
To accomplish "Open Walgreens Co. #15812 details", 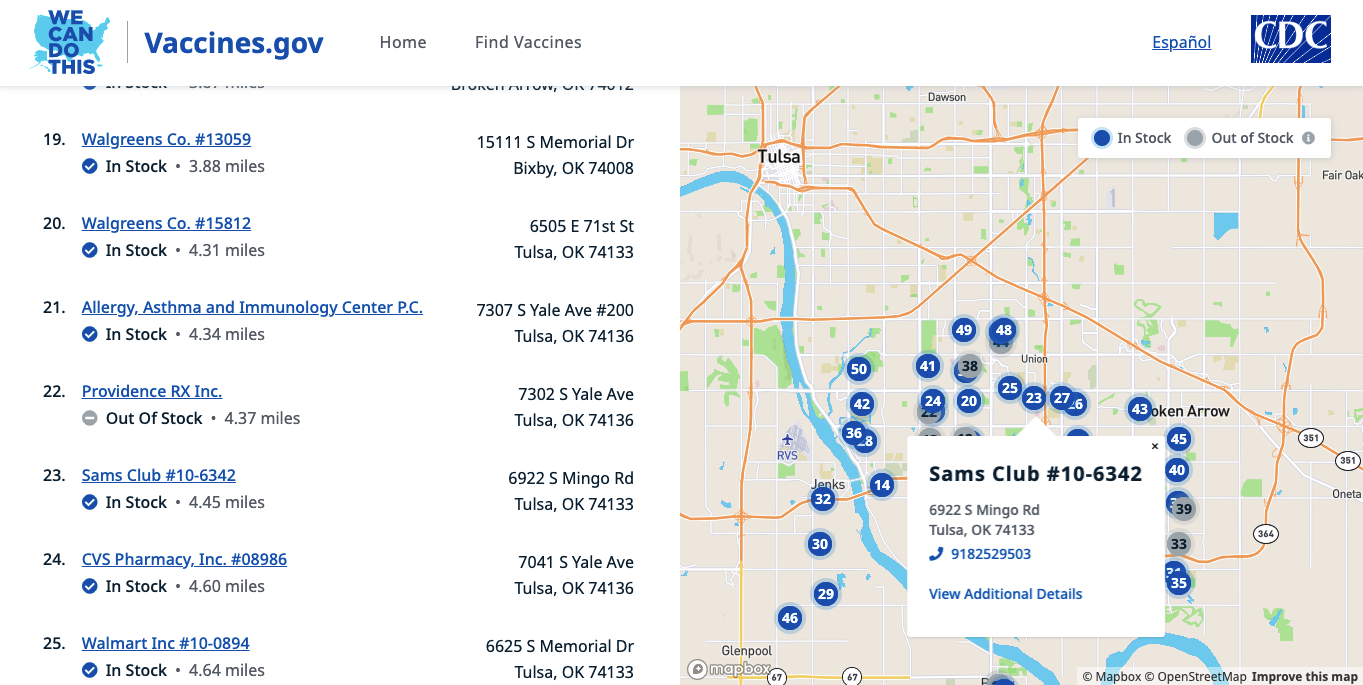I will (166, 223).
